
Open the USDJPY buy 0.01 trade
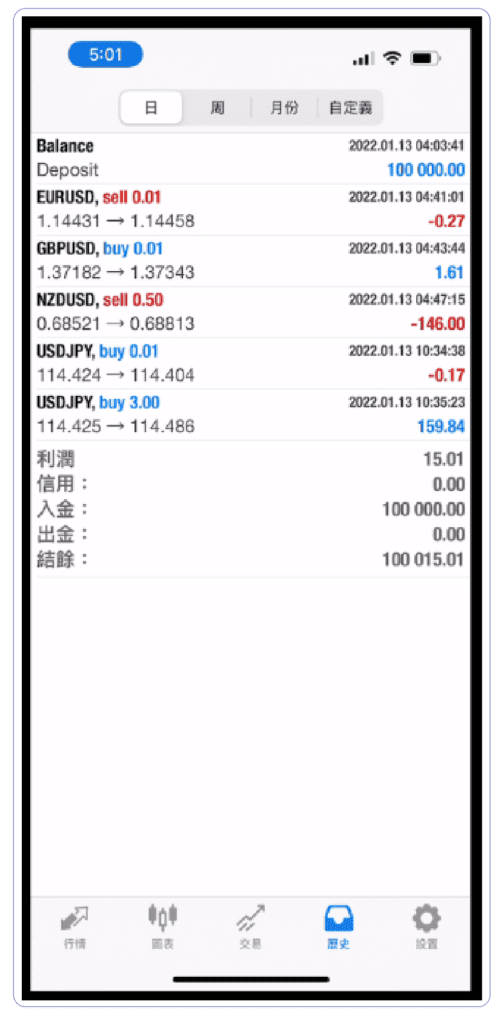[x=251, y=364]
